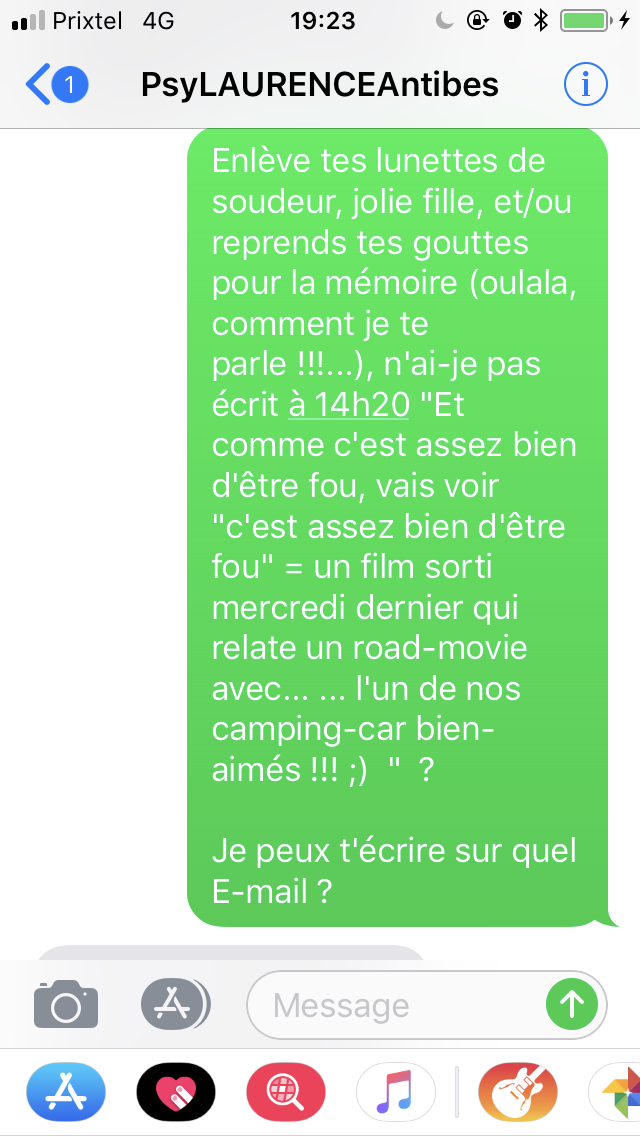The width and height of the screenshot is (640, 1136).
Task: Open the heart Digital Touch app
Action: coord(176,1092)
